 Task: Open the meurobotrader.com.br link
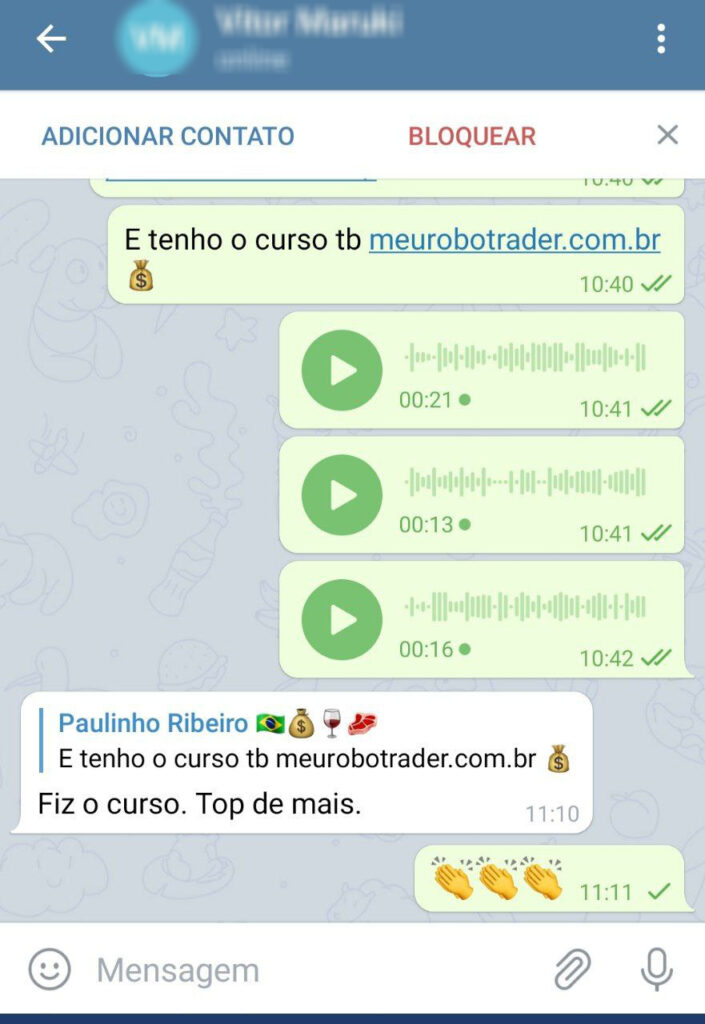pyautogui.click(x=514, y=240)
